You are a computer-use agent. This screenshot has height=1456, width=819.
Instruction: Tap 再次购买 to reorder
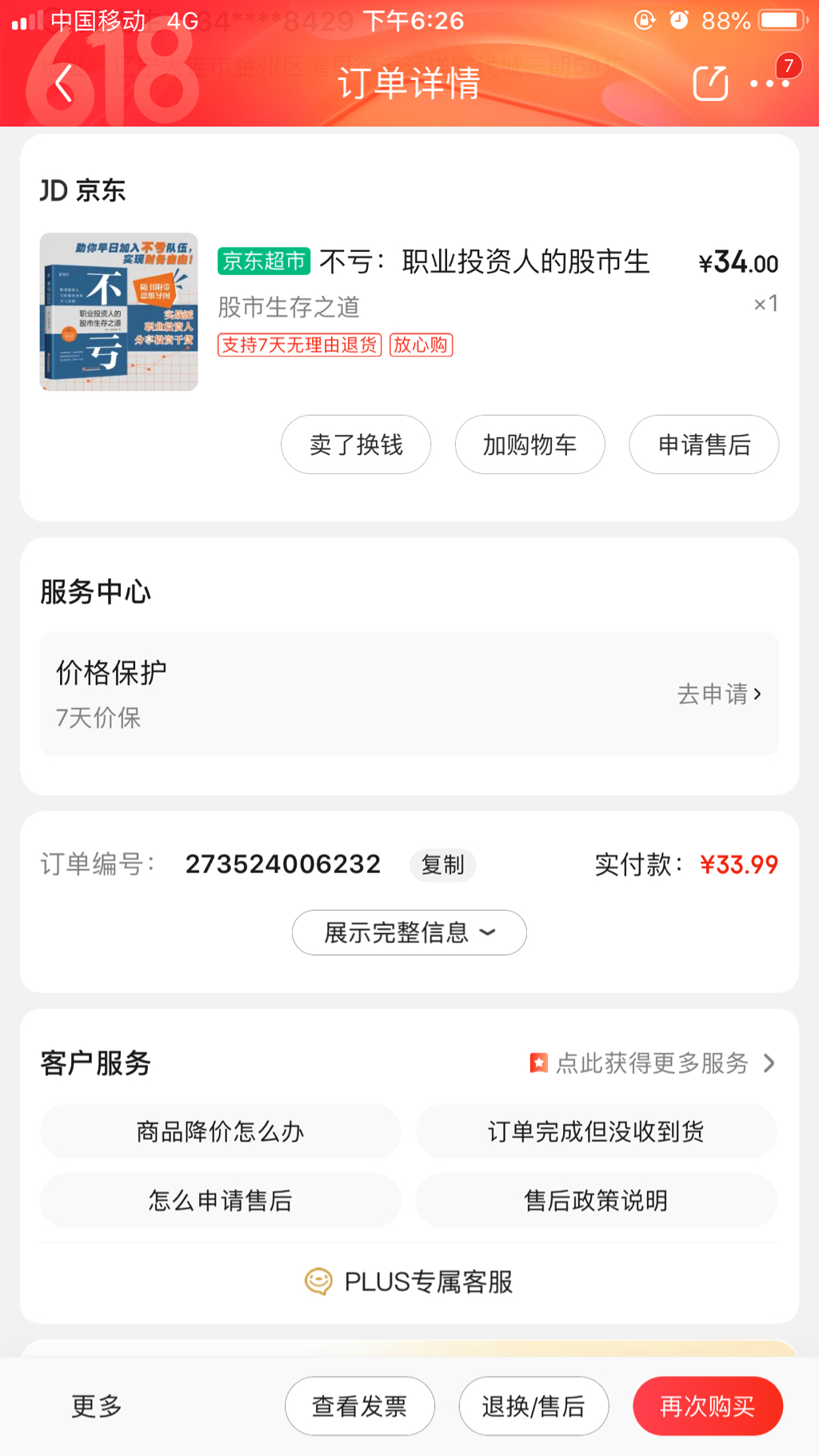pos(707,1406)
